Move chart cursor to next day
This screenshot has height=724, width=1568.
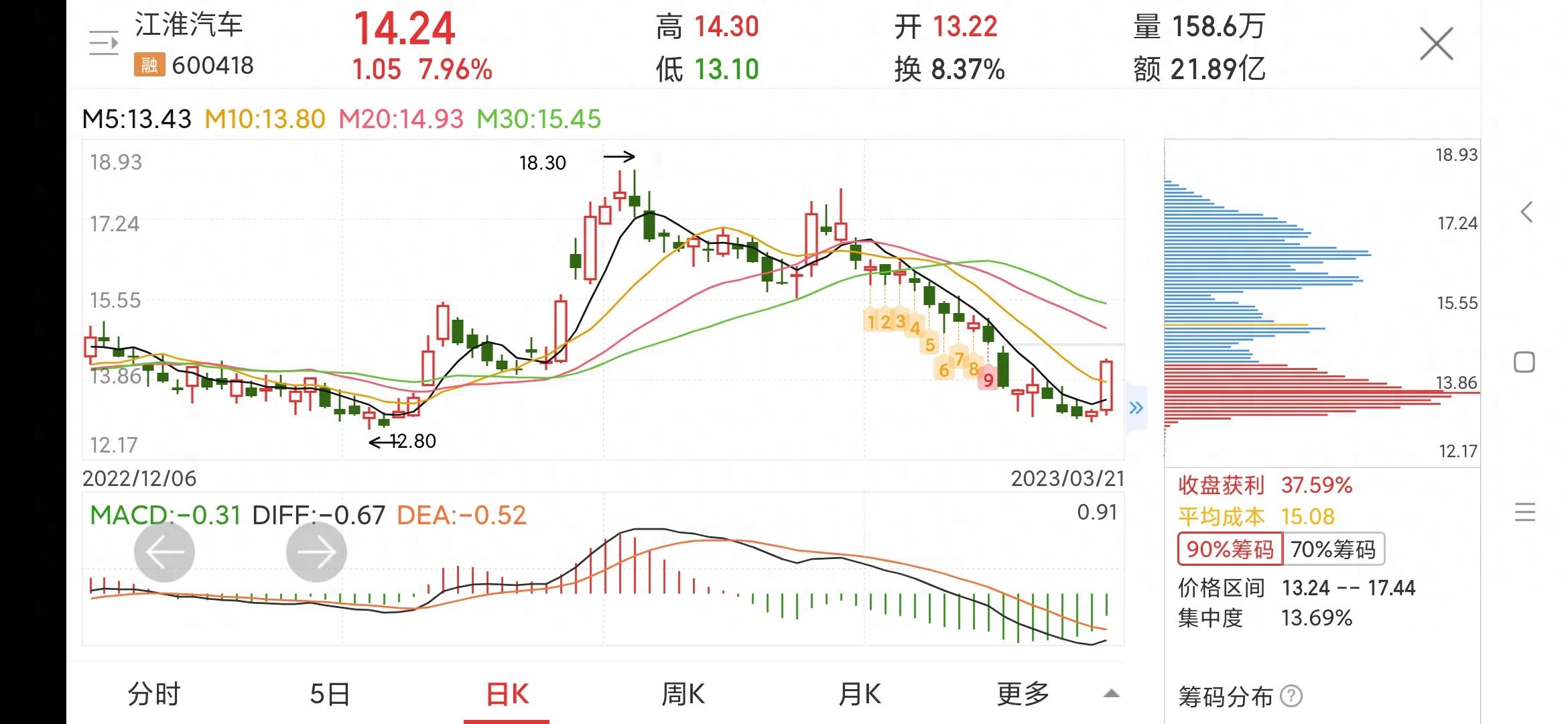pyautogui.click(x=316, y=552)
